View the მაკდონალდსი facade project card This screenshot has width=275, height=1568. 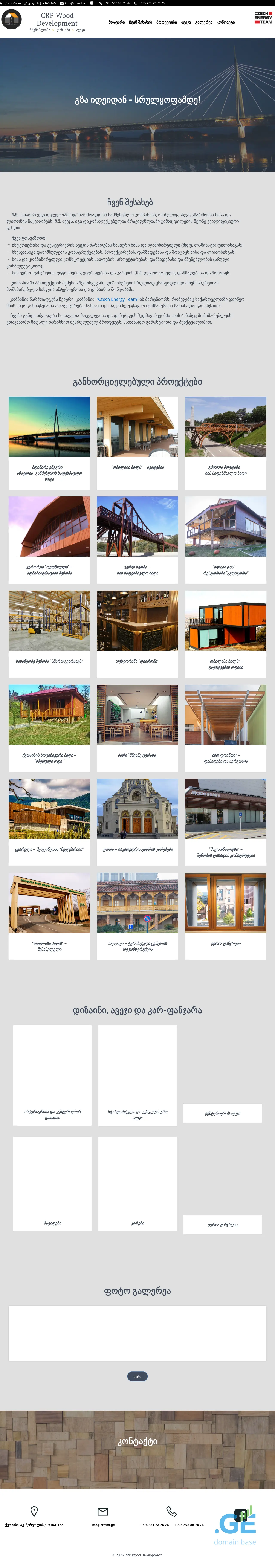click(225, 822)
